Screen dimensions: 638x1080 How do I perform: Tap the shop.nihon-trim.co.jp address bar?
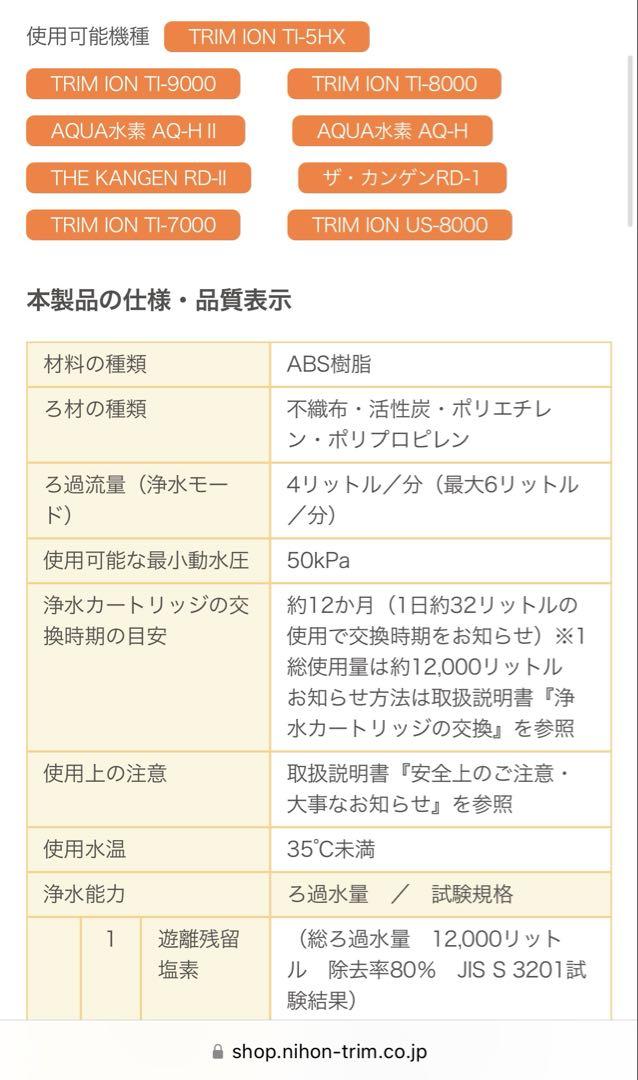pos(320,1051)
